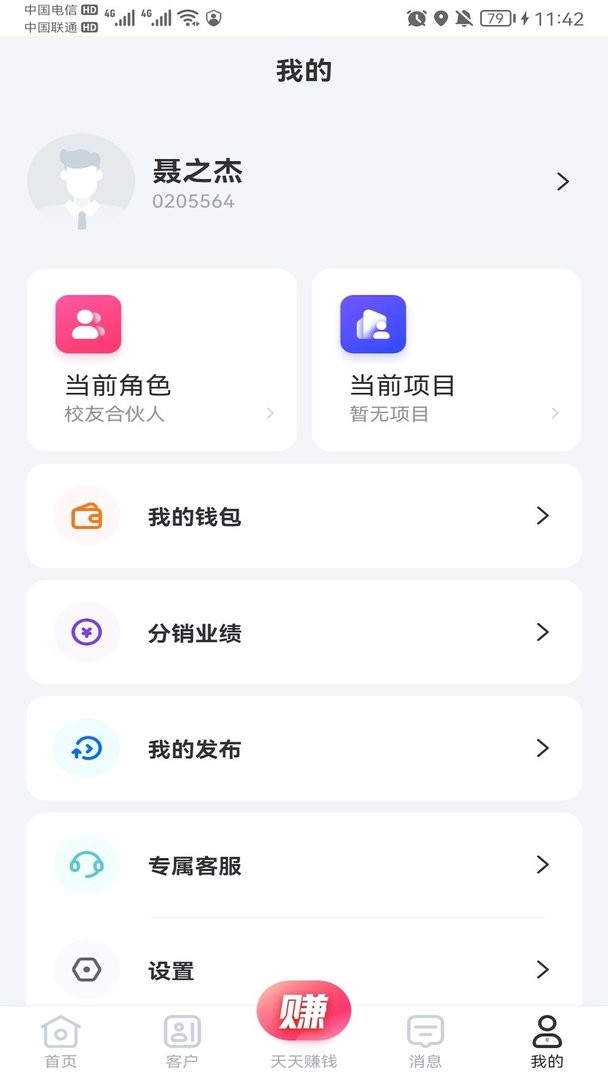The image size is (608, 1080).
Task: Switch to the 客户 tab
Action: (182, 1042)
